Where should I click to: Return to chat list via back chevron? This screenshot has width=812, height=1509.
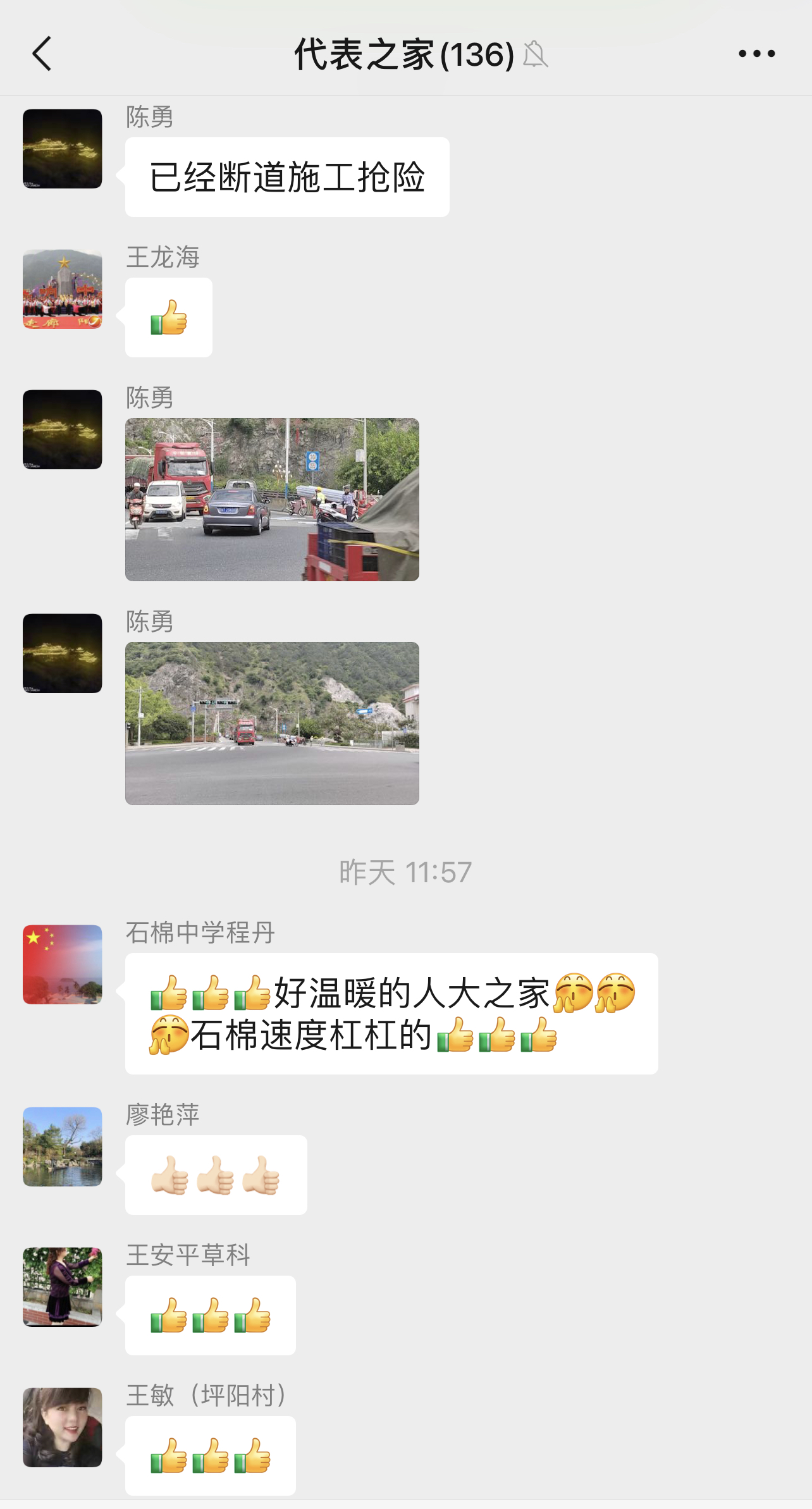click(x=42, y=54)
